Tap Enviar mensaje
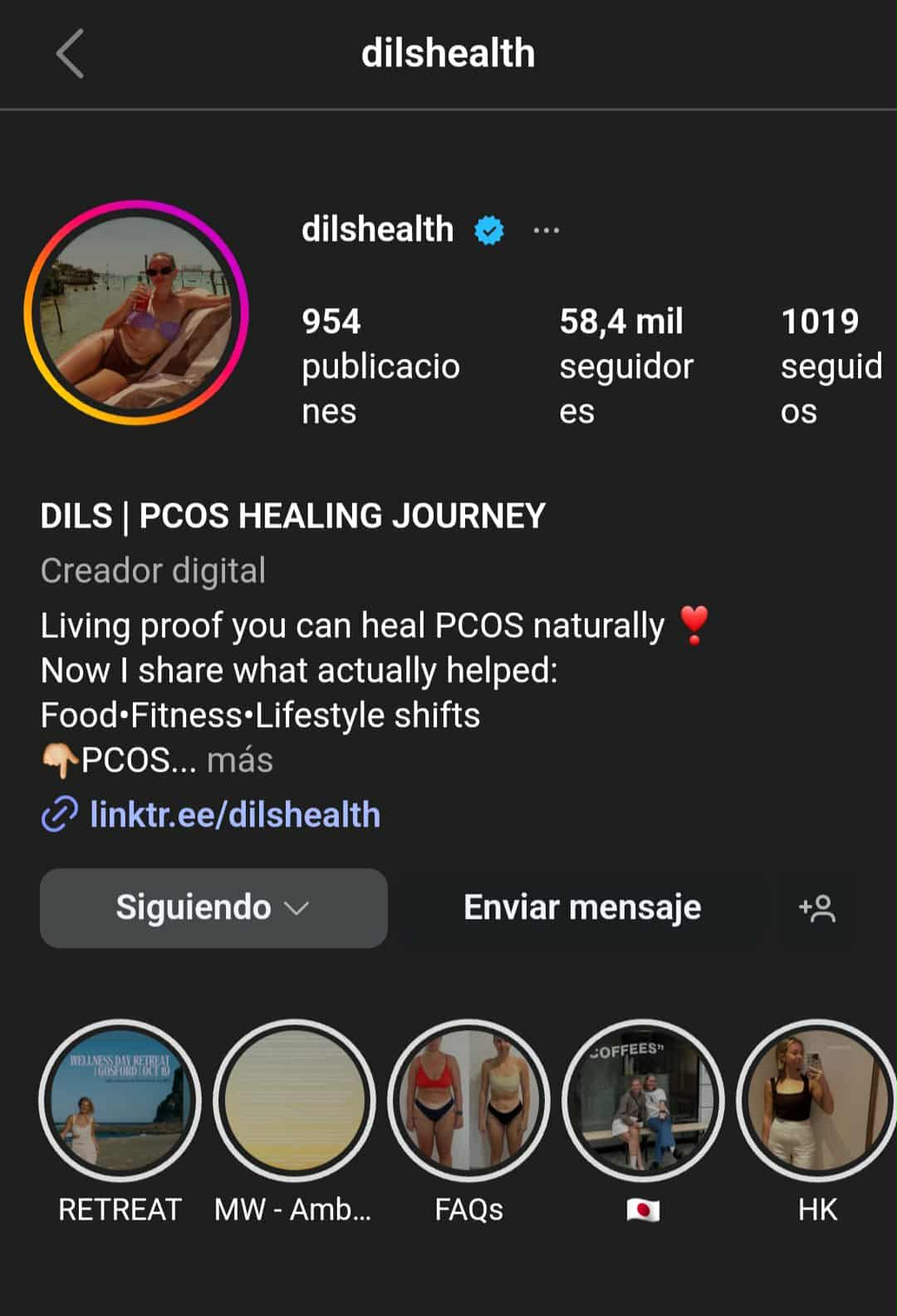 coord(582,908)
